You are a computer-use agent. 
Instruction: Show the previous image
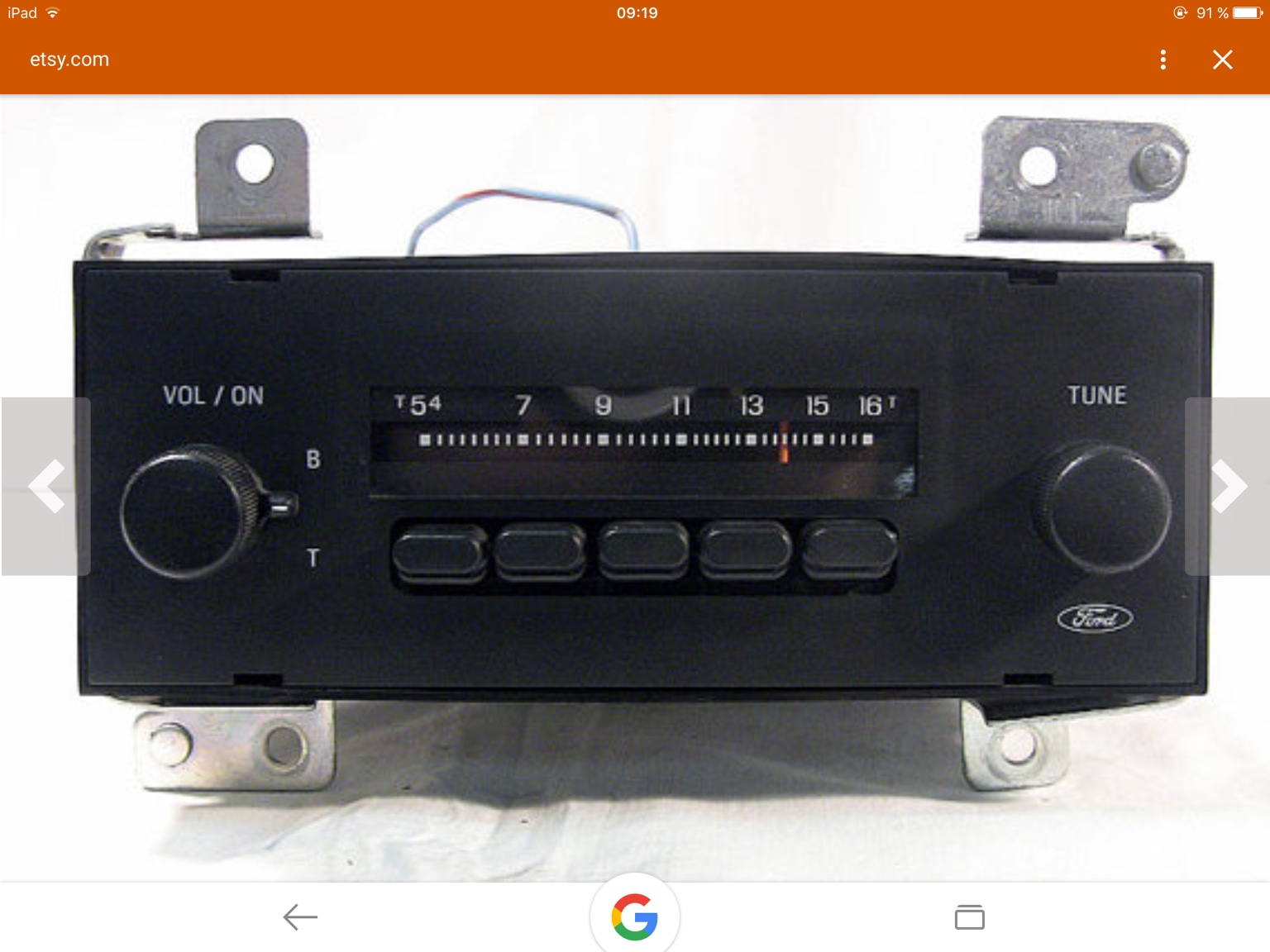[46, 486]
